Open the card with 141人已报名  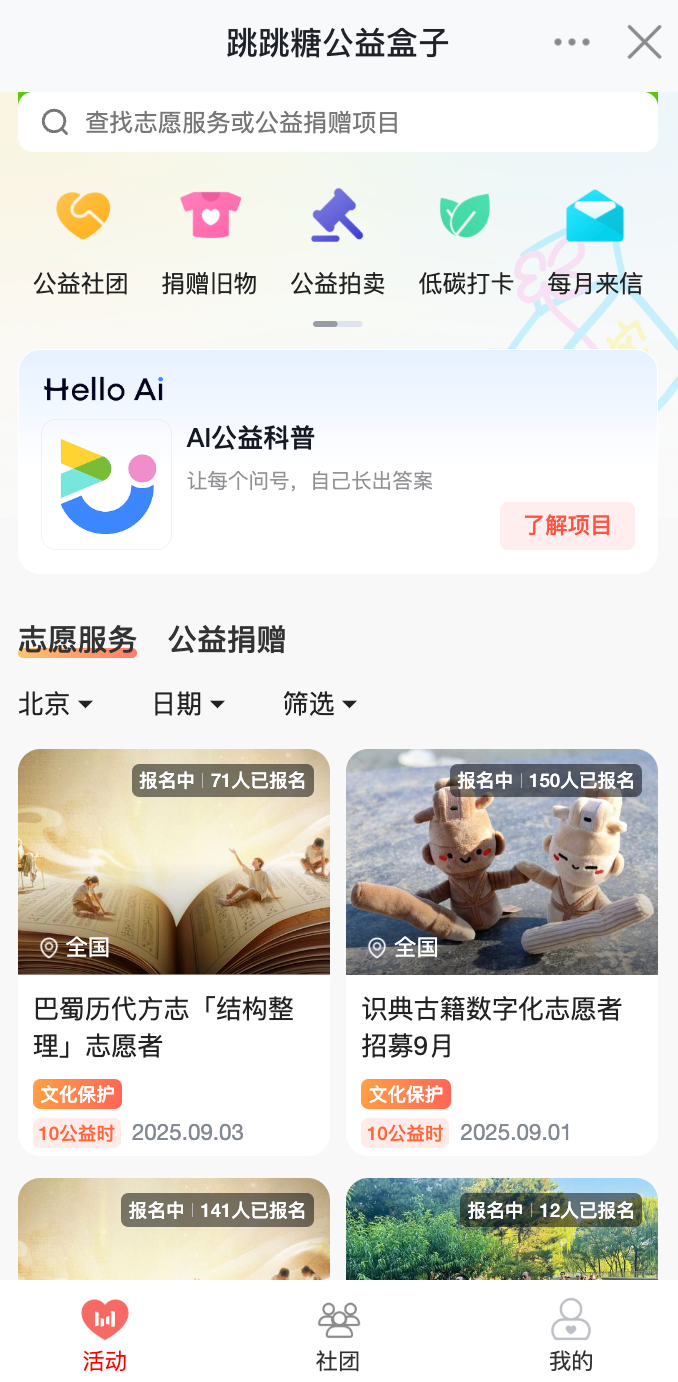[x=174, y=1230]
